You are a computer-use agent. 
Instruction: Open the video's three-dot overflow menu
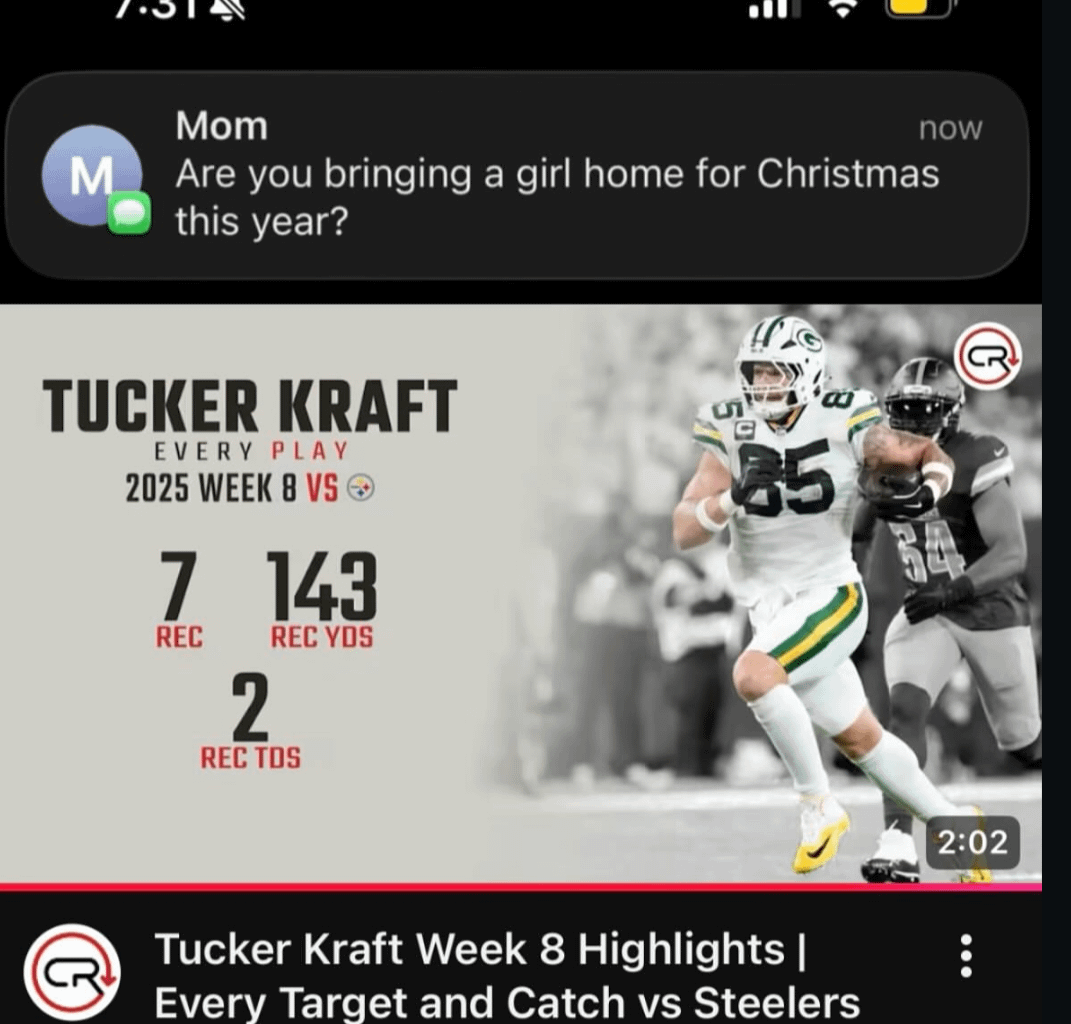tap(965, 956)
